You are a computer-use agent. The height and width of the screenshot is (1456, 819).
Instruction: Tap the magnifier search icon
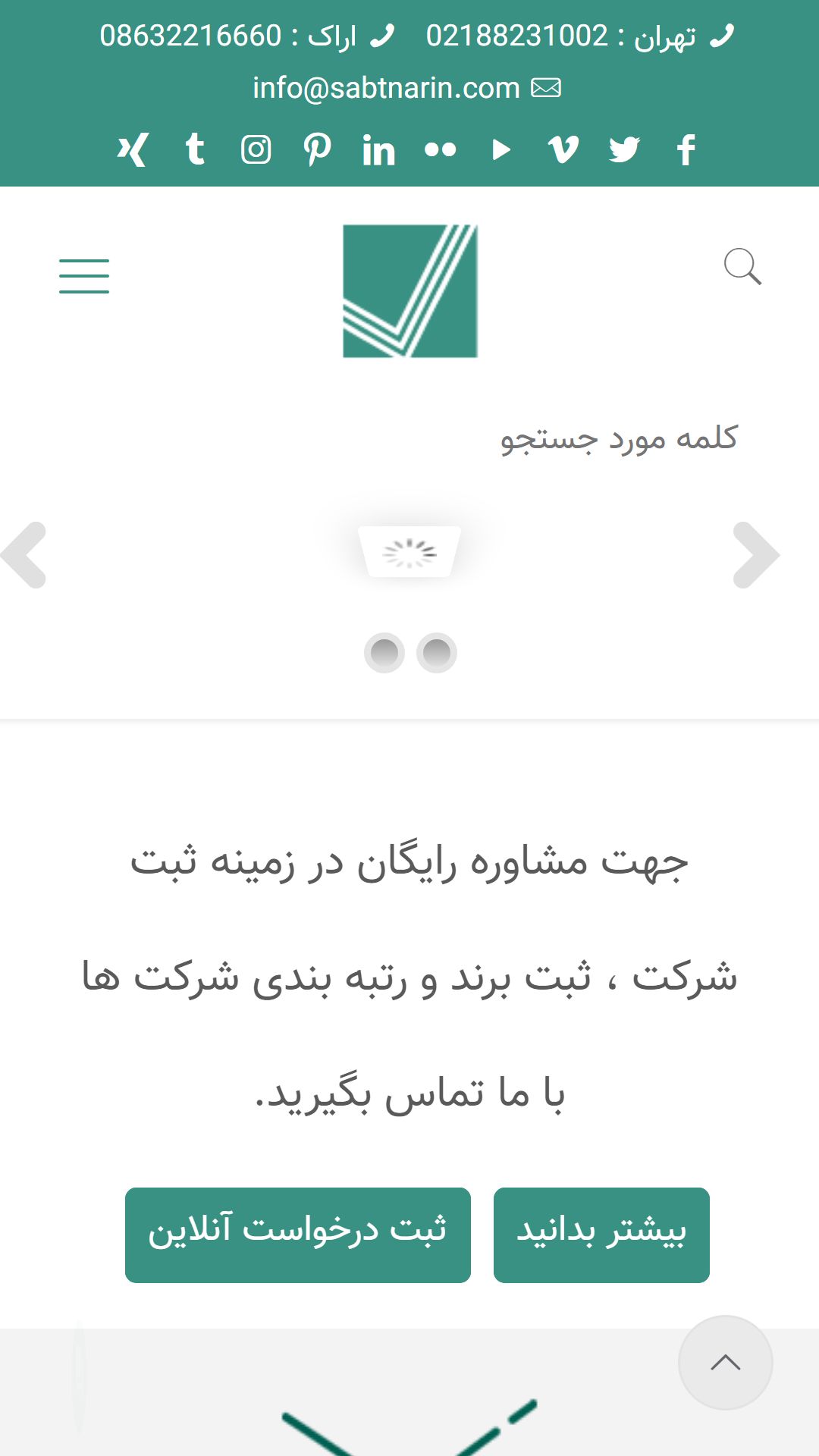tap(742, 266)
